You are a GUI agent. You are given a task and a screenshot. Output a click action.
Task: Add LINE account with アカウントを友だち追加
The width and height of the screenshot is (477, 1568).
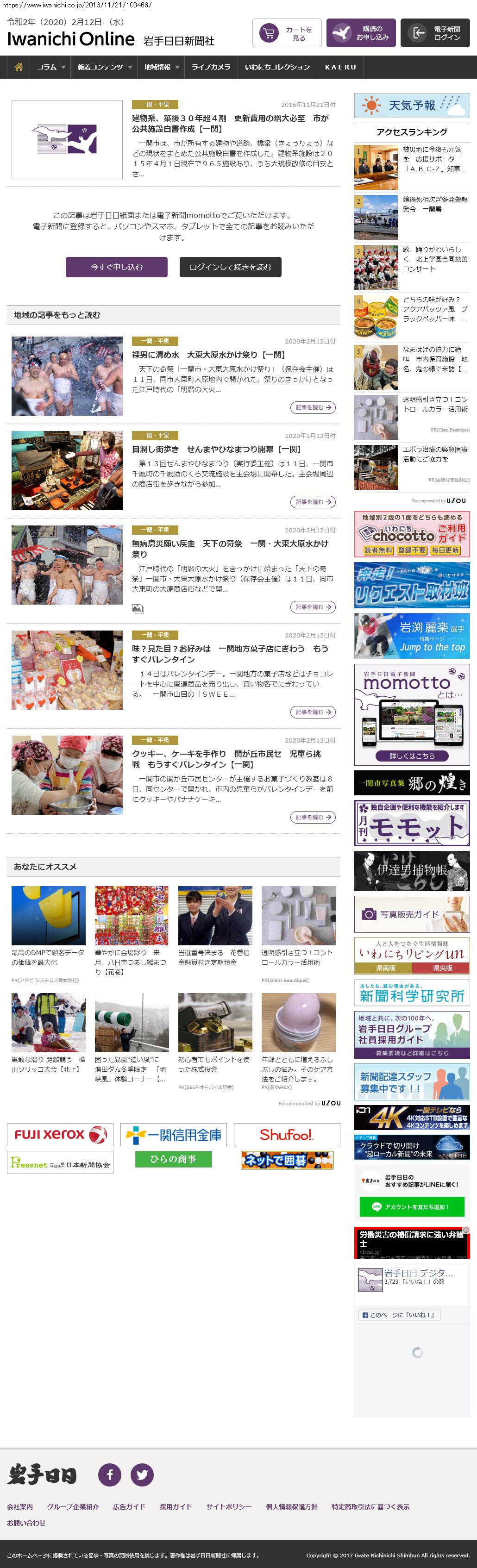coord(412,1206)
